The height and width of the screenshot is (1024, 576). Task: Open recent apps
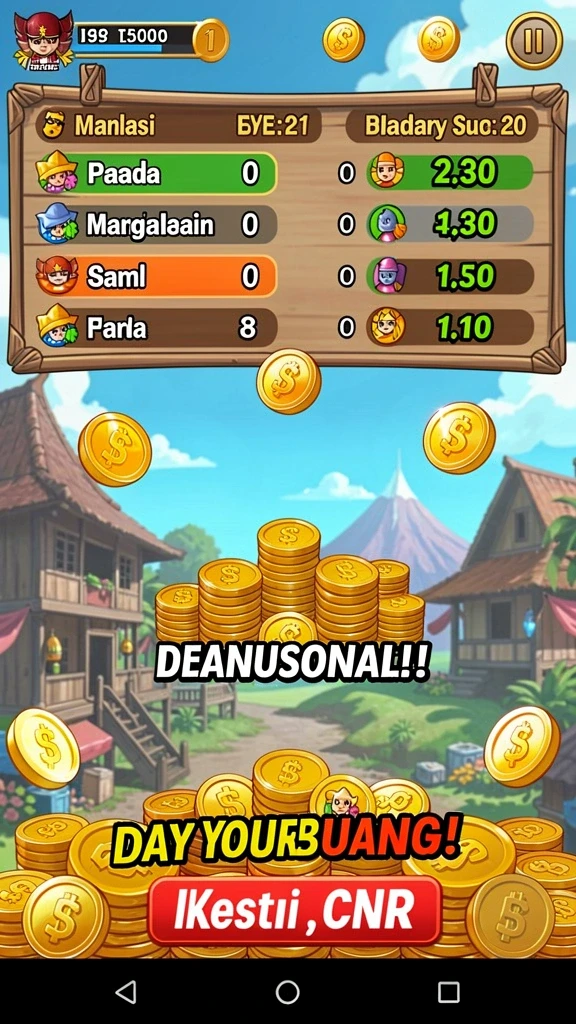click(x=449, y=992)
